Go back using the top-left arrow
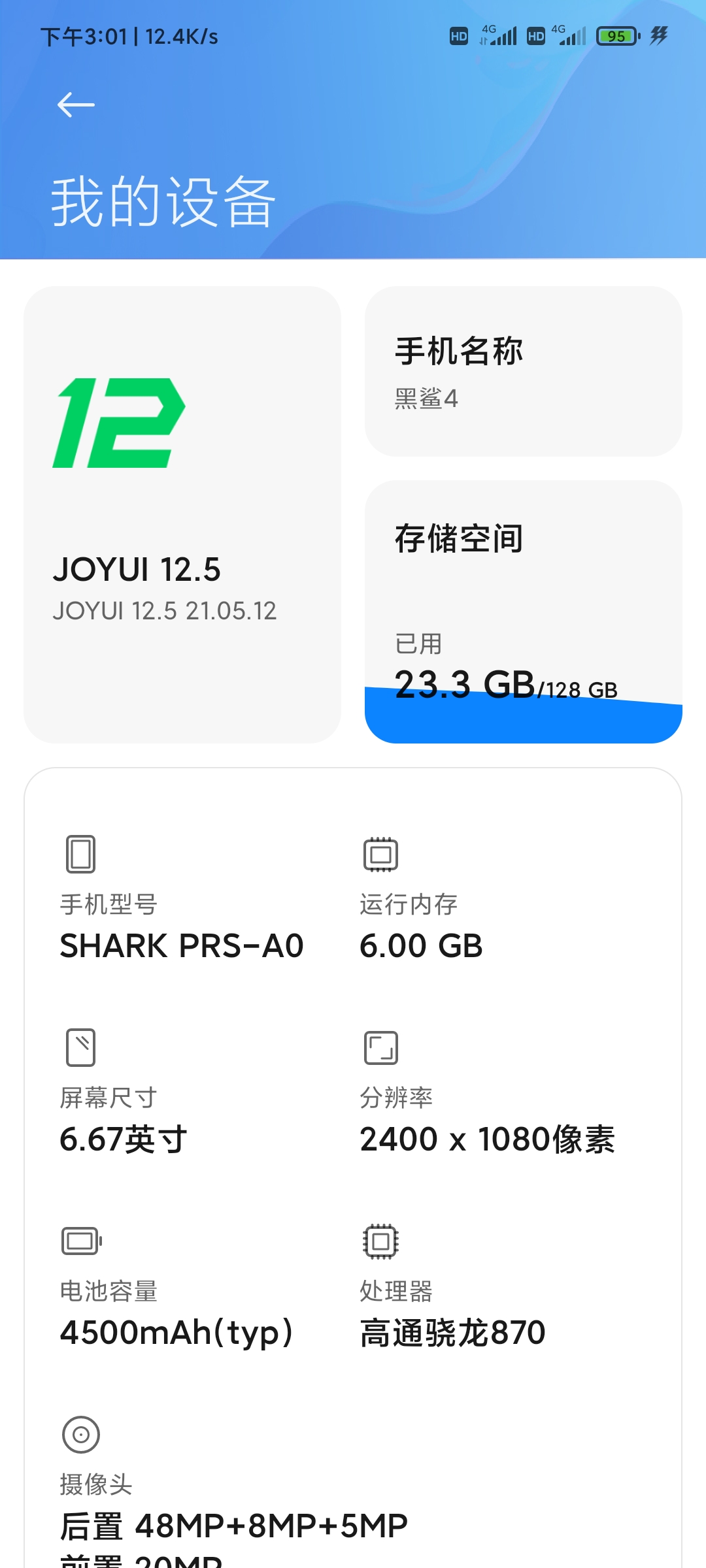 coord(76,105)
